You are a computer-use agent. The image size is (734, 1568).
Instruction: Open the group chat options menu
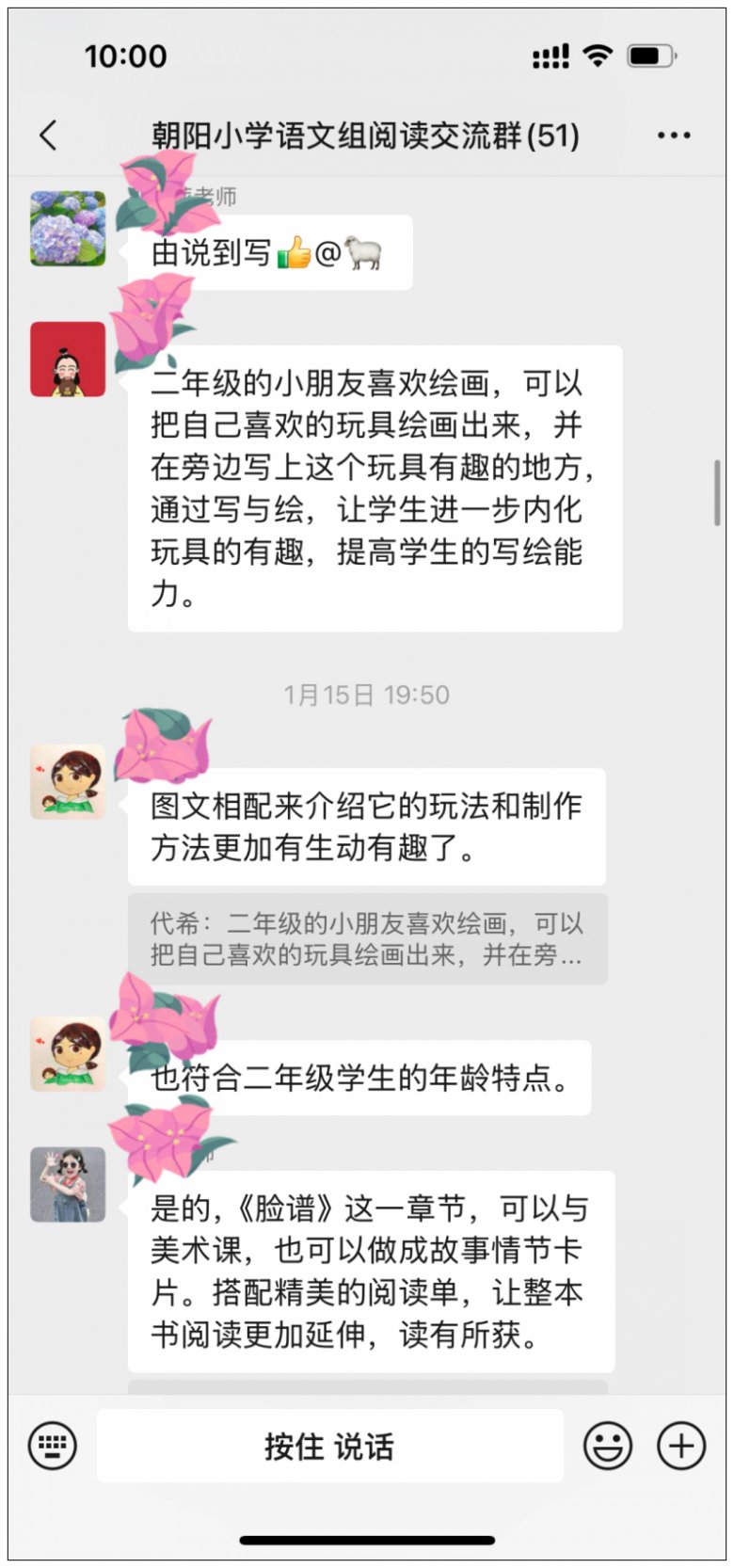click(674, 136)
